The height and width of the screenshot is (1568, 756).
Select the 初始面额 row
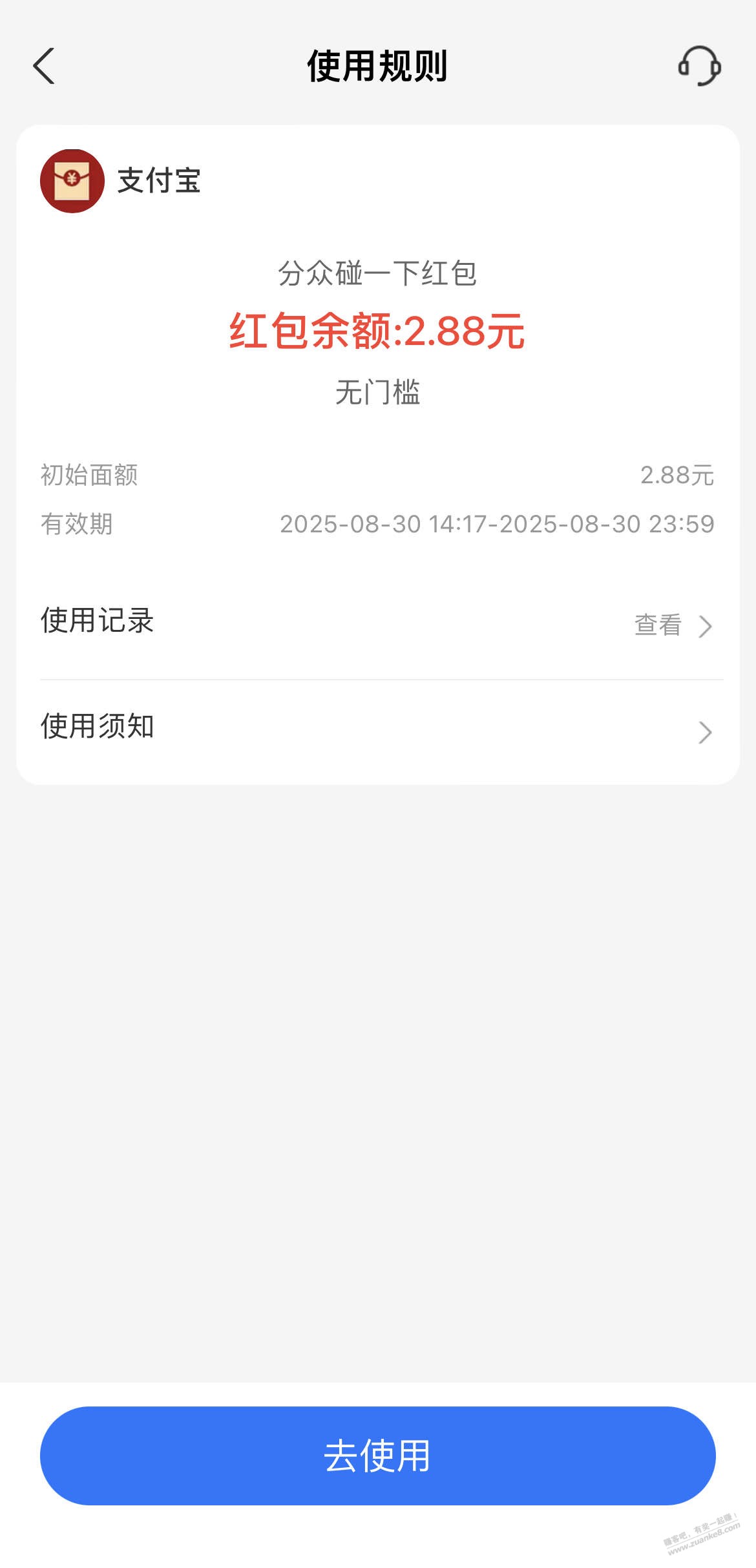coord(89,475)
